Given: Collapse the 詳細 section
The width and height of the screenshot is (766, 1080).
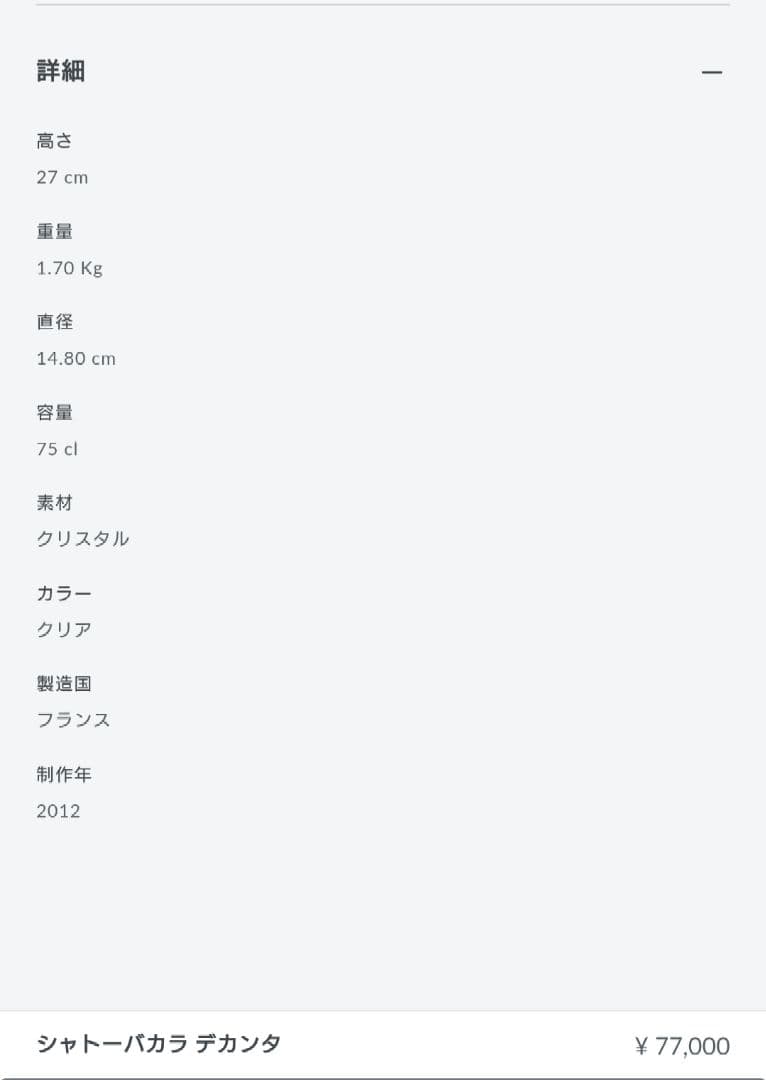Looking at the screenshot, I should tap(711, 73).
